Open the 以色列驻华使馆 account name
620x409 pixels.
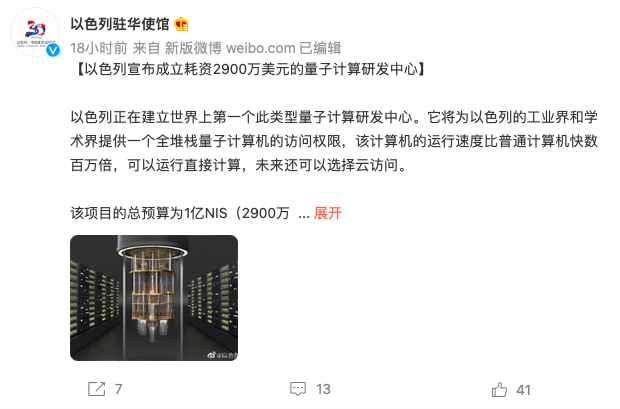coord(120,23)
